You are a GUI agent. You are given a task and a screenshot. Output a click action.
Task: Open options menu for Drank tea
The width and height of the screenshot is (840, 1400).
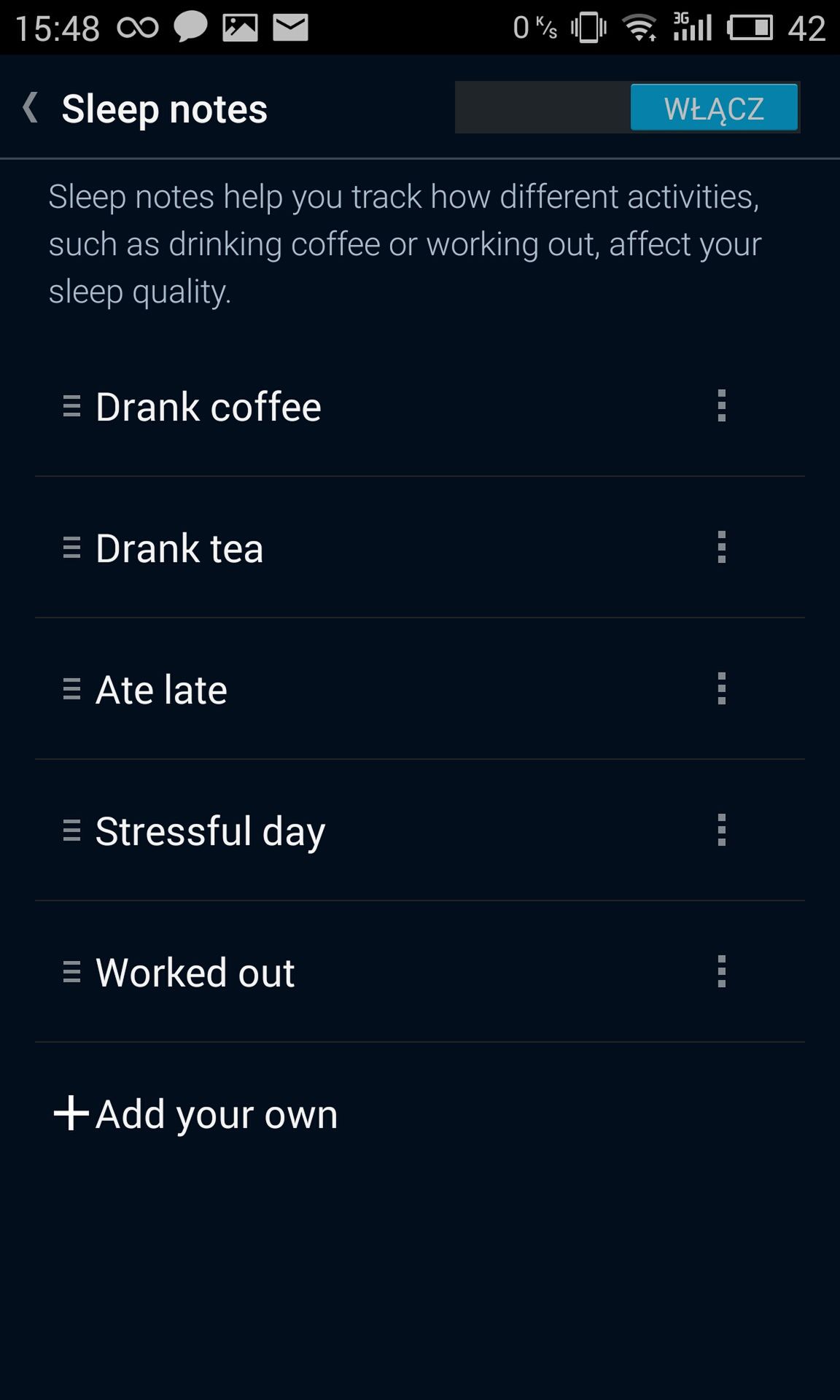click(721, 547)
